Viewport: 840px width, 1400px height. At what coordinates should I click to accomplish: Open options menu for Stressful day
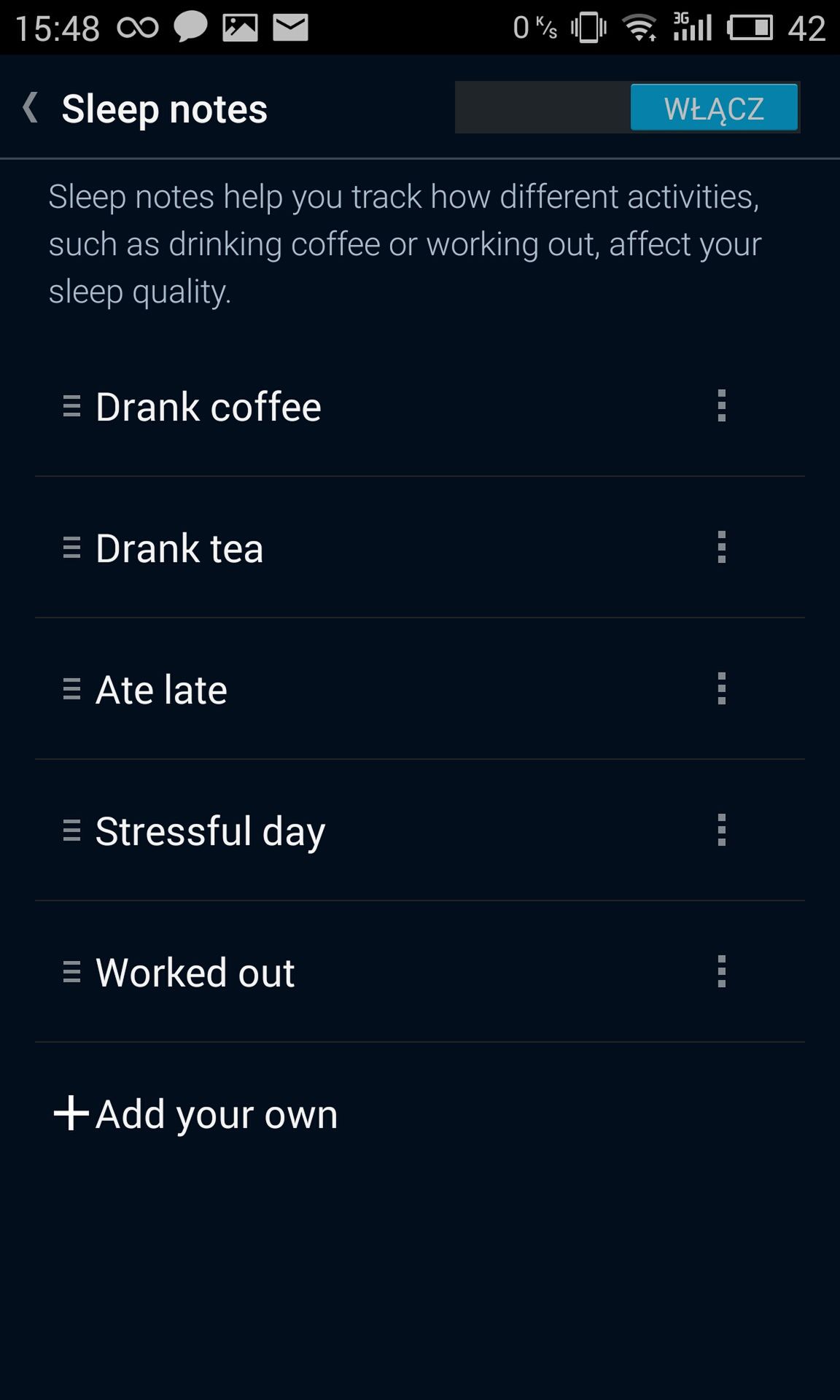click(x=721, y=830)
